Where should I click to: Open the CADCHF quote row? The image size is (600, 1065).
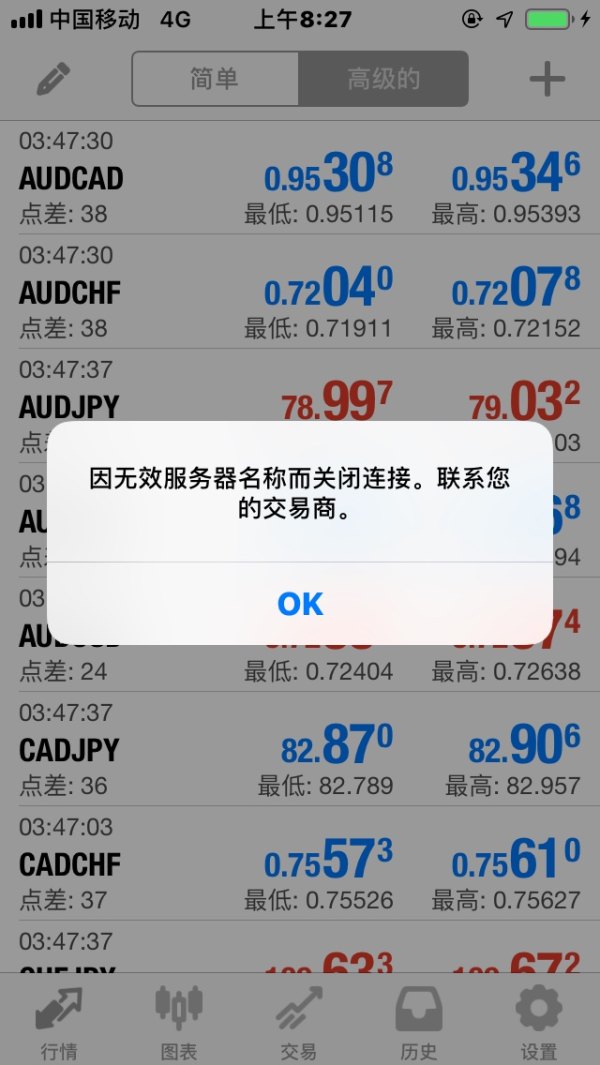click(300, 864)
